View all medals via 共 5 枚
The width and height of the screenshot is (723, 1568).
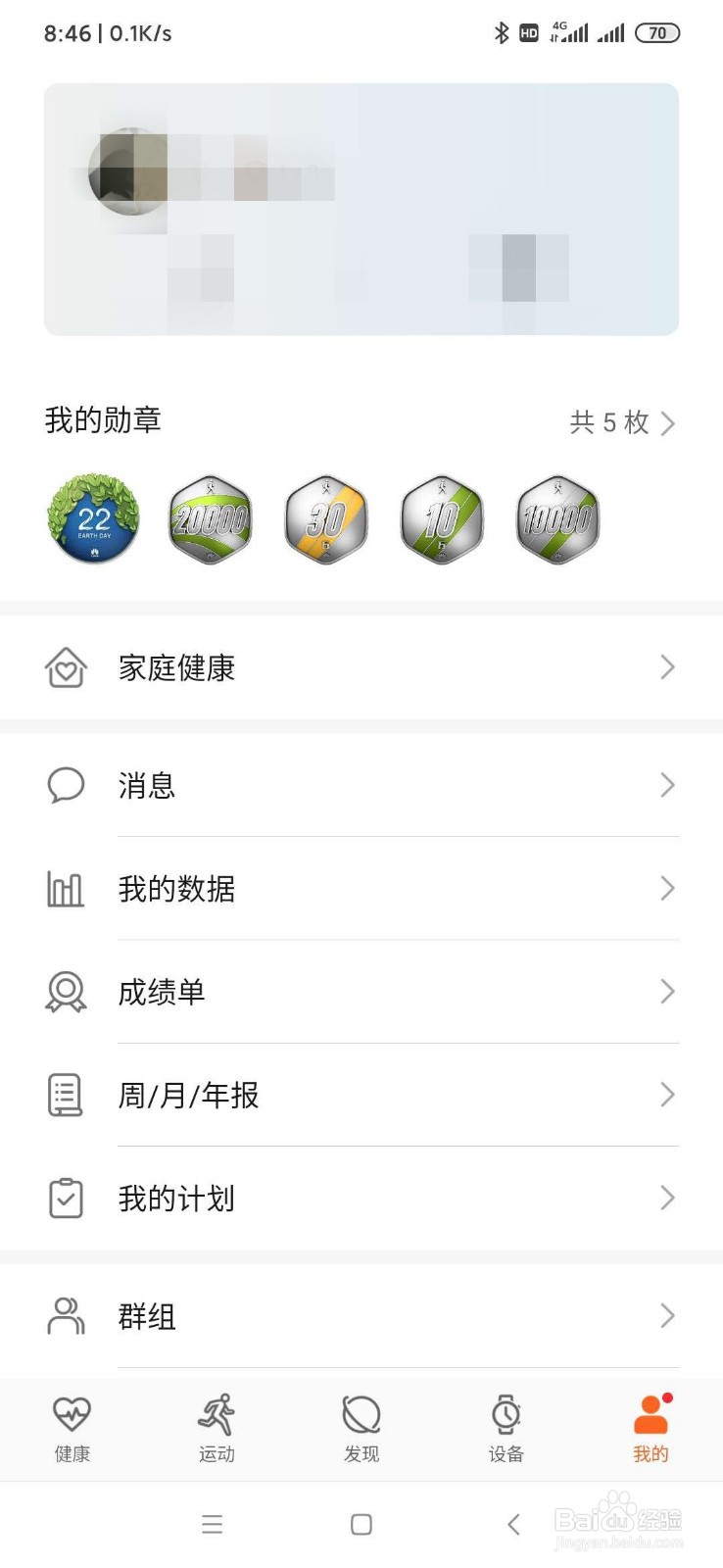[x=622, y=422]
